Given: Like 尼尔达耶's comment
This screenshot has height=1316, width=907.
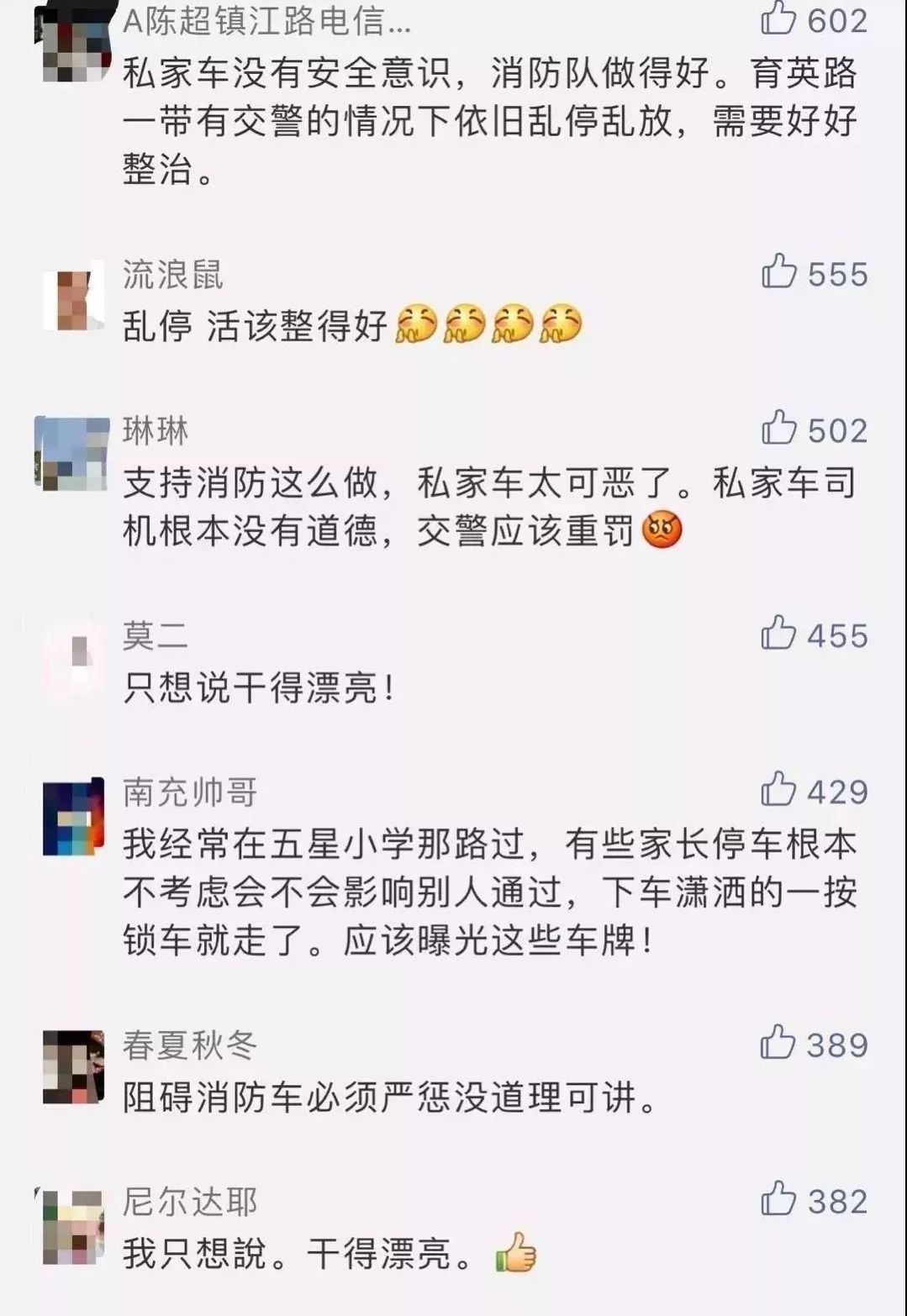Looking at the screenshot, I should pyautogui.click(x=778, y=1198).
